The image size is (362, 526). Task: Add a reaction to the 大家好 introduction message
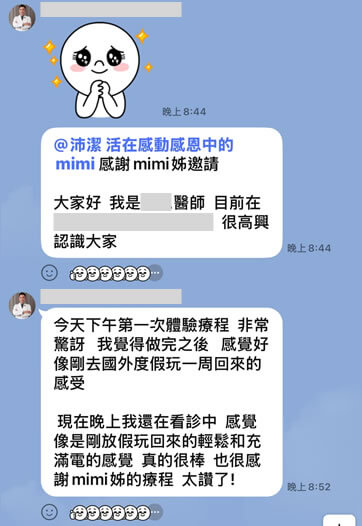click(x=49, y=273)
